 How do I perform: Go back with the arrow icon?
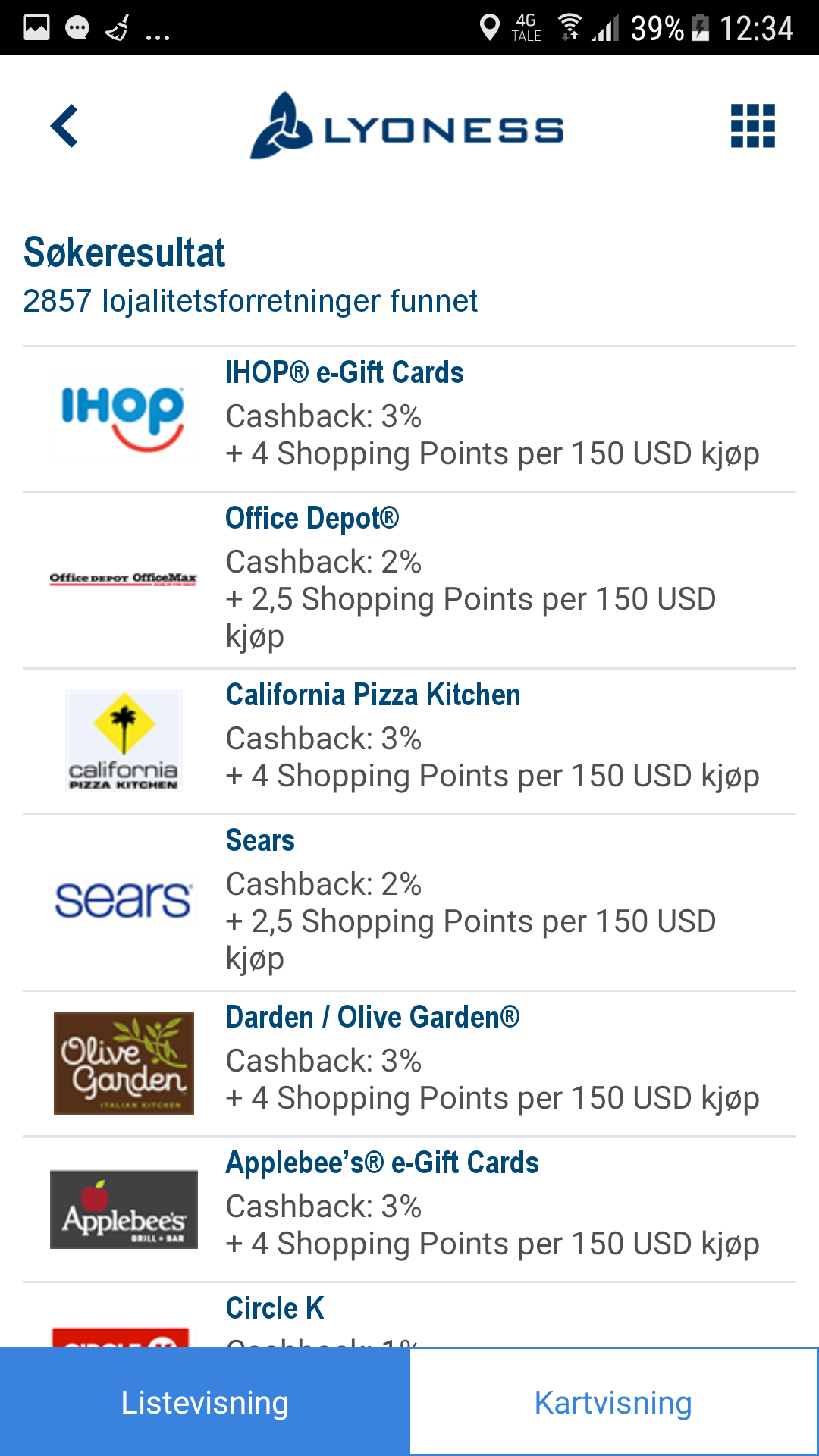tap(64, 126)
